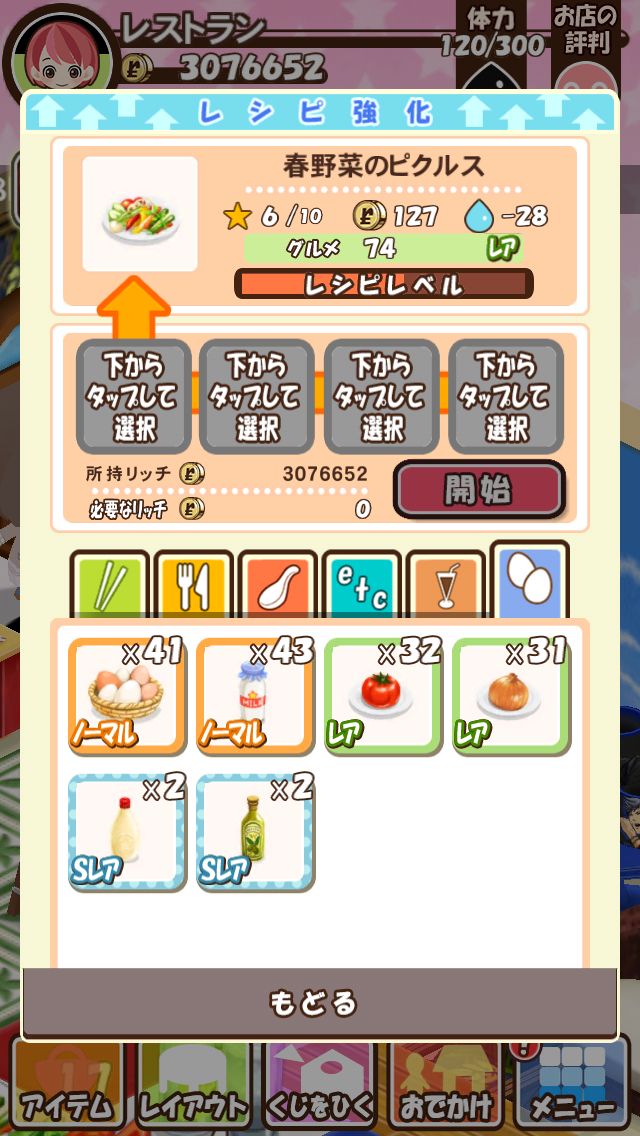
Task: Choose the tomato rare ingredient x32
Action: 383,697
